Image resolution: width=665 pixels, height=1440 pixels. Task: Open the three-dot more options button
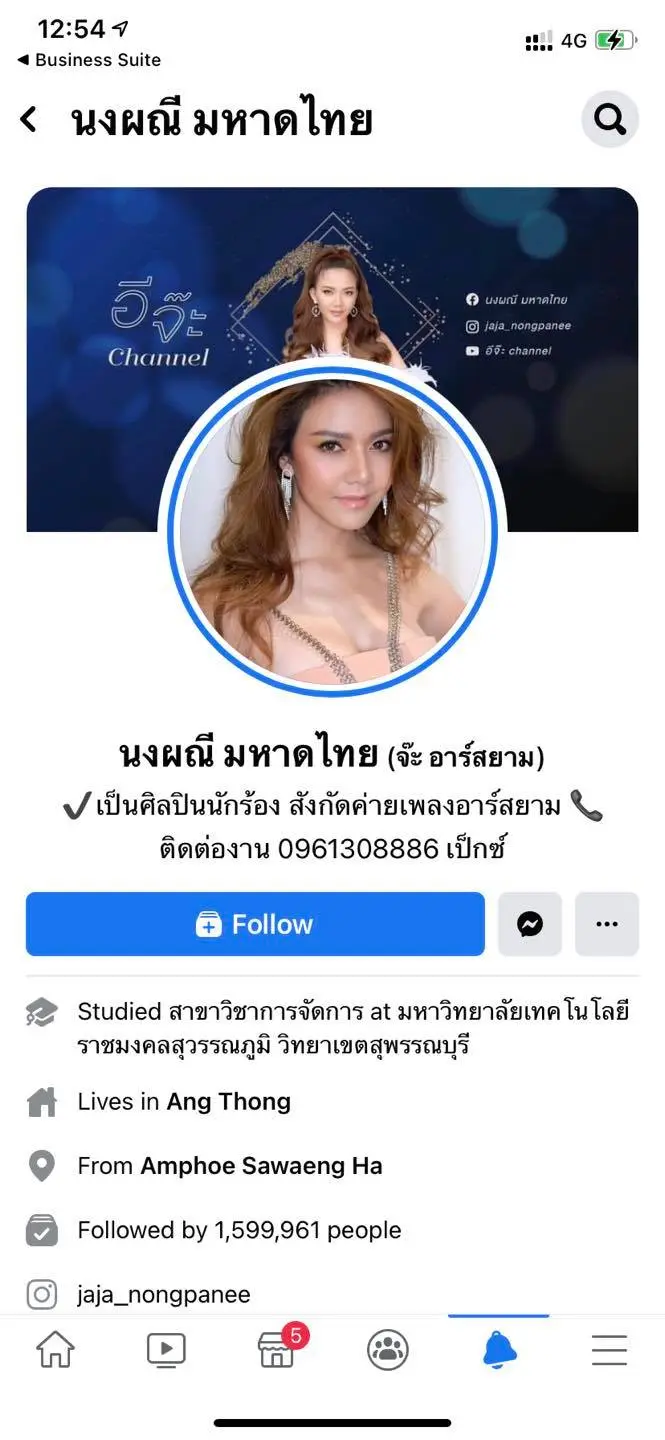point(607,924)
